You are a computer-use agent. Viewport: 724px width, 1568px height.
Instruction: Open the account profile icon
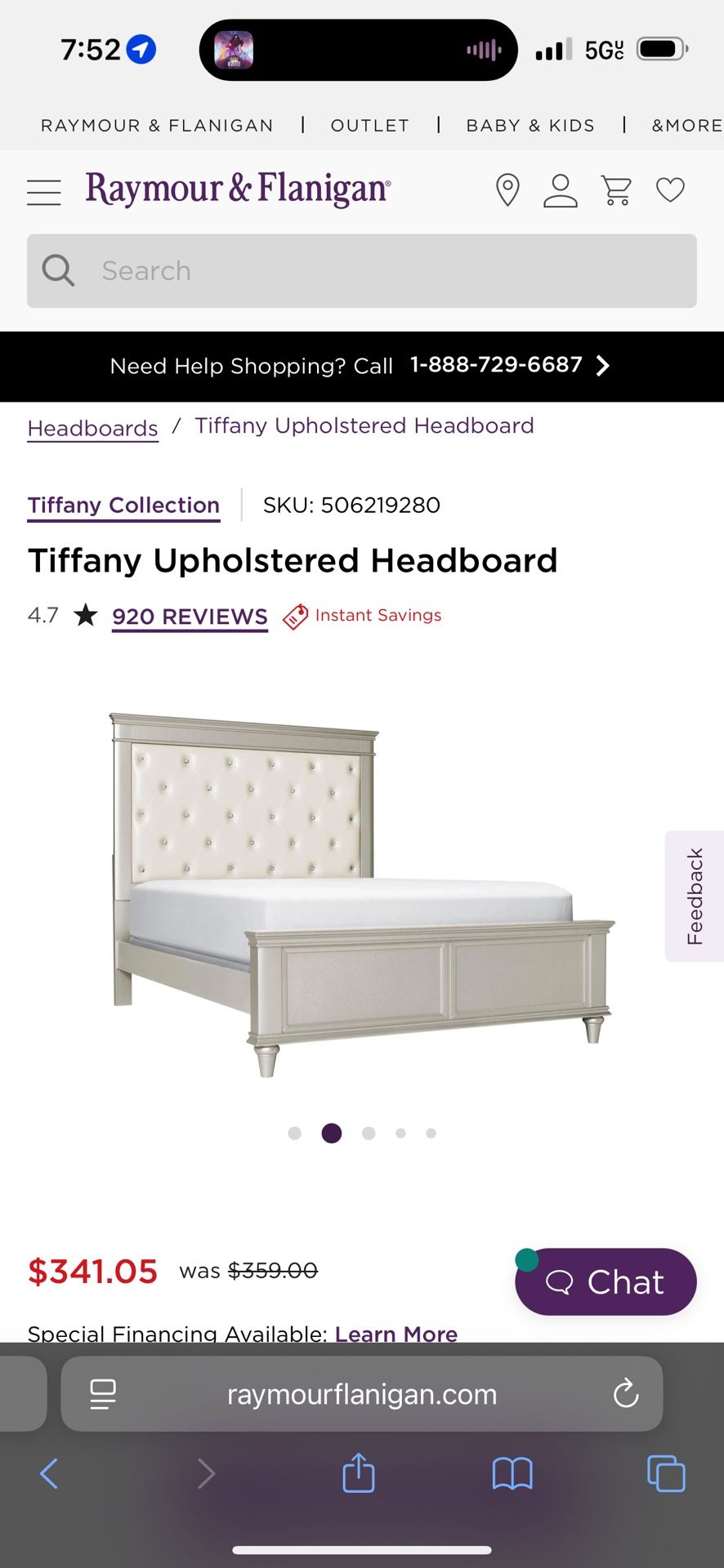click(561, 189)
